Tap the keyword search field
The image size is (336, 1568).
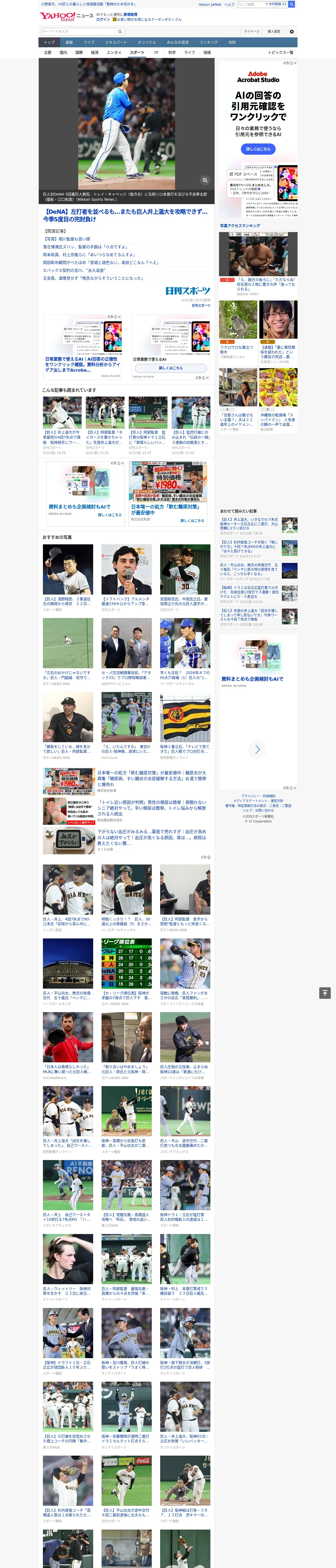tap(78, 32)
